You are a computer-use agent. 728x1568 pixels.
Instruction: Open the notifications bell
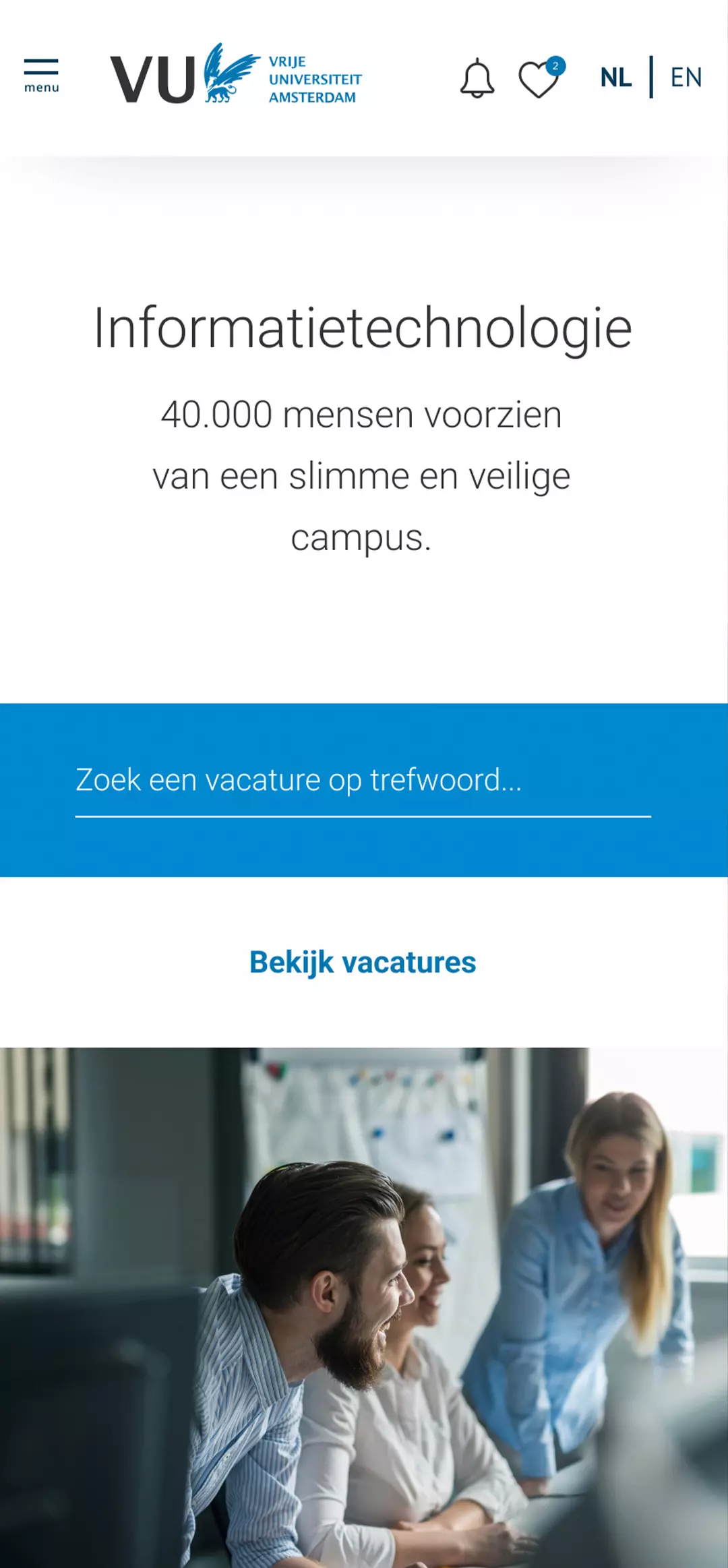point(477,78)
